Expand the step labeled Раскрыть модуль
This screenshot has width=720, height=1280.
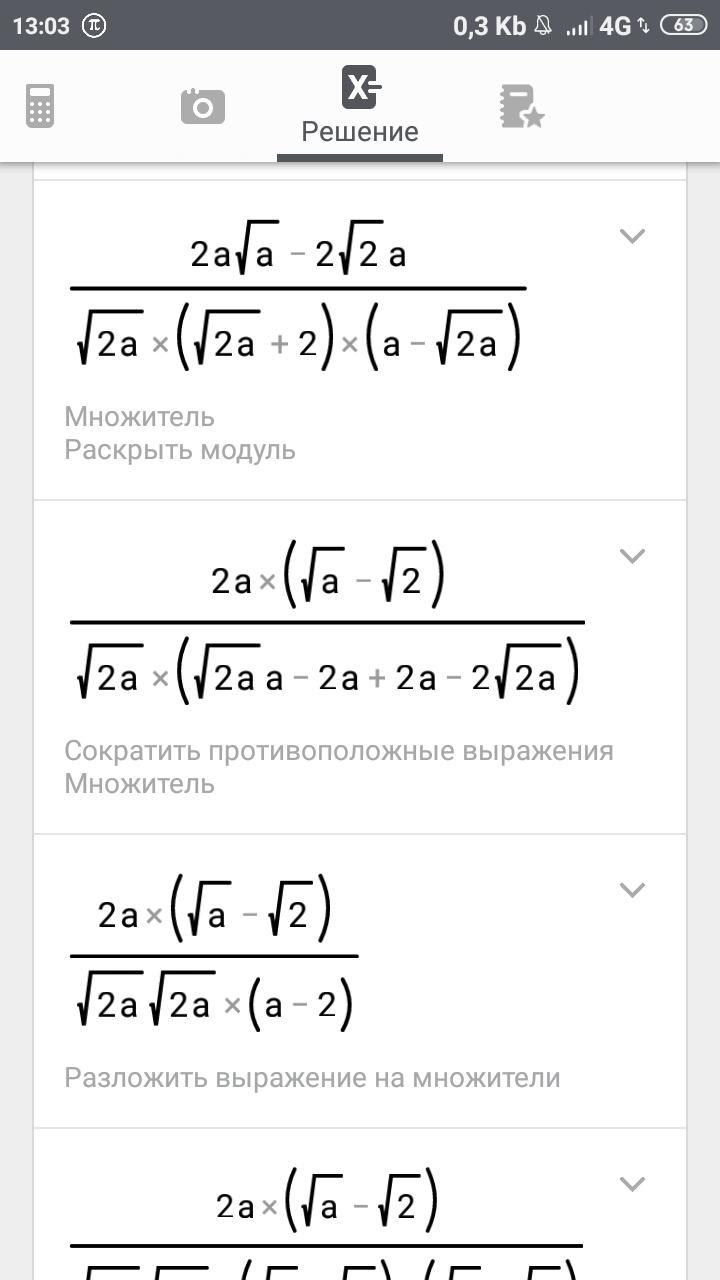point(632,236)
